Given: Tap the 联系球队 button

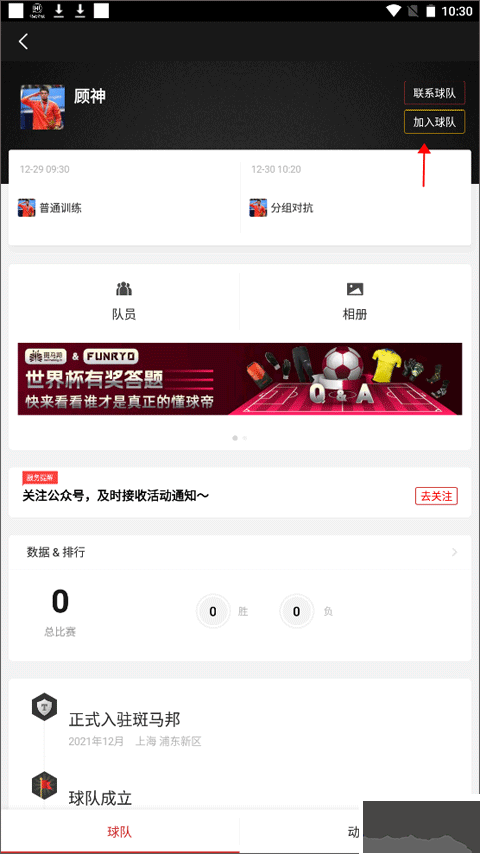Looking at the screenshot, I should [434, 93].
